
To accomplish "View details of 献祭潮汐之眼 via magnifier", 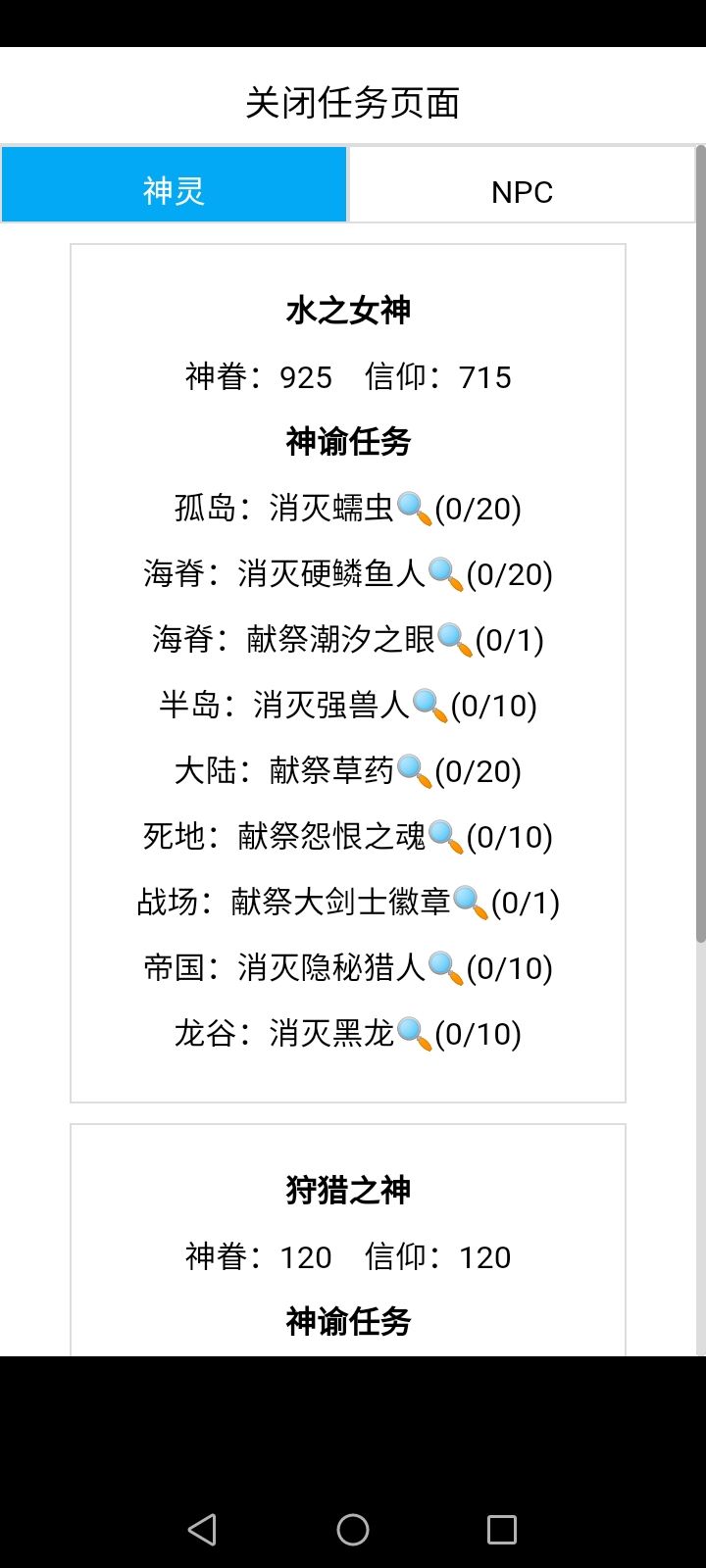I will pyautogui.click(x=454, y=640).
